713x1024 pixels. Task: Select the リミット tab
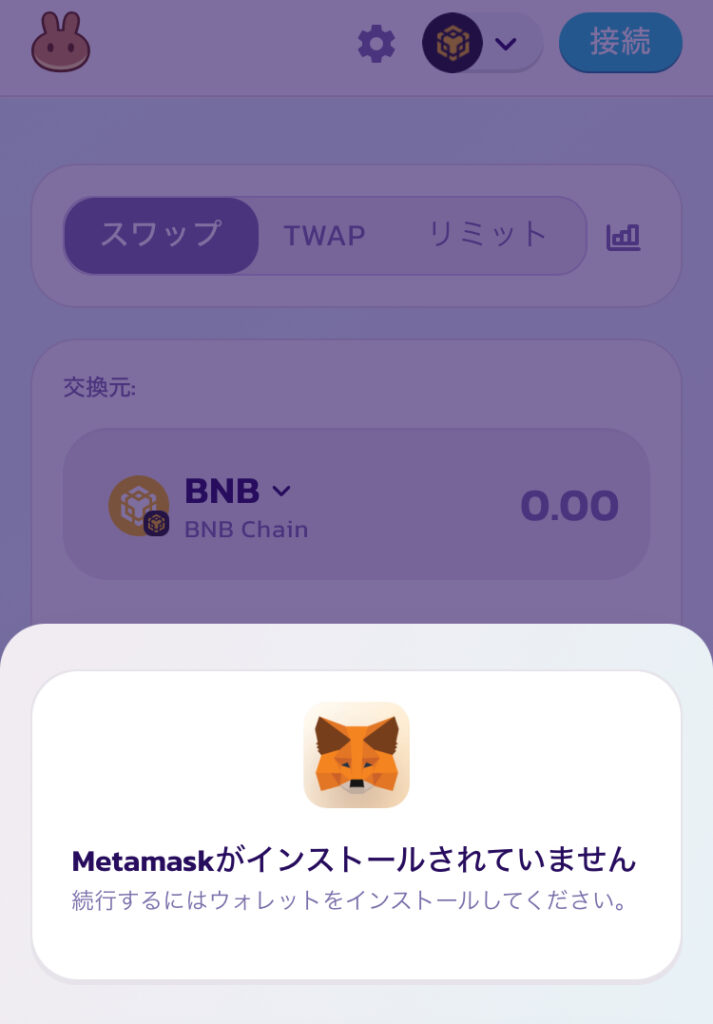point(488,236)
